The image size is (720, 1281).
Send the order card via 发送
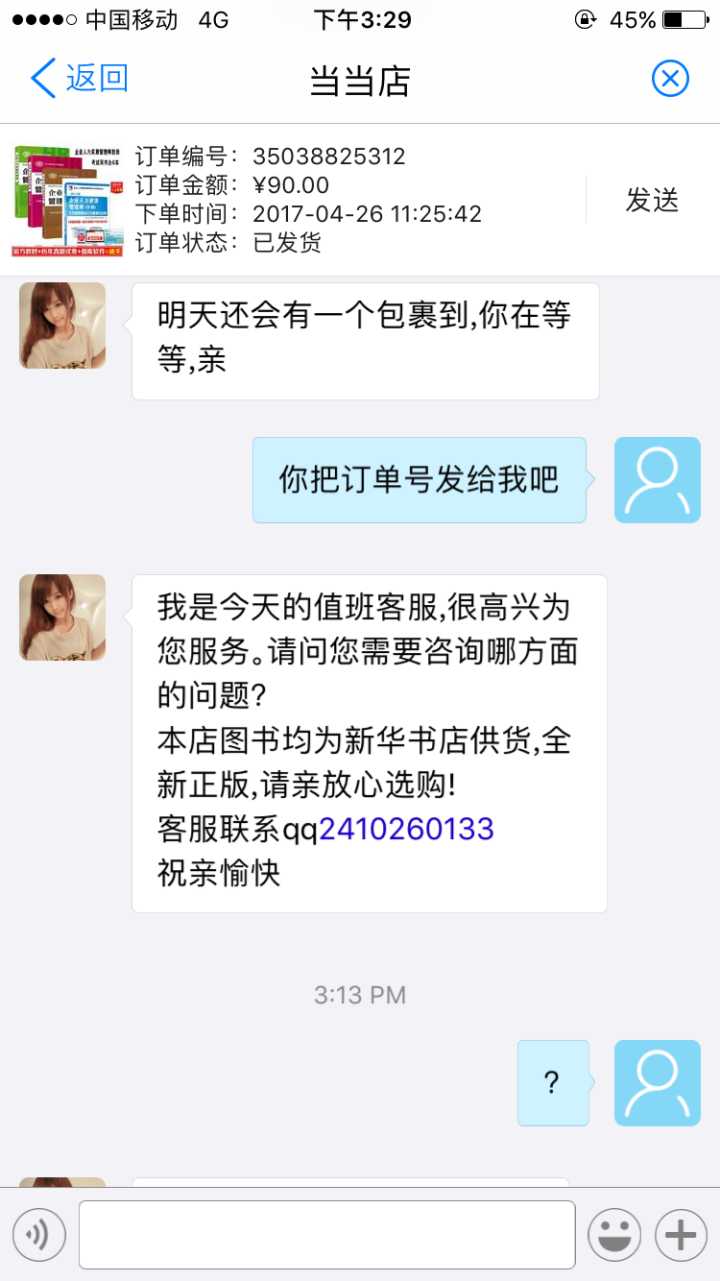[x=652, y=200]
